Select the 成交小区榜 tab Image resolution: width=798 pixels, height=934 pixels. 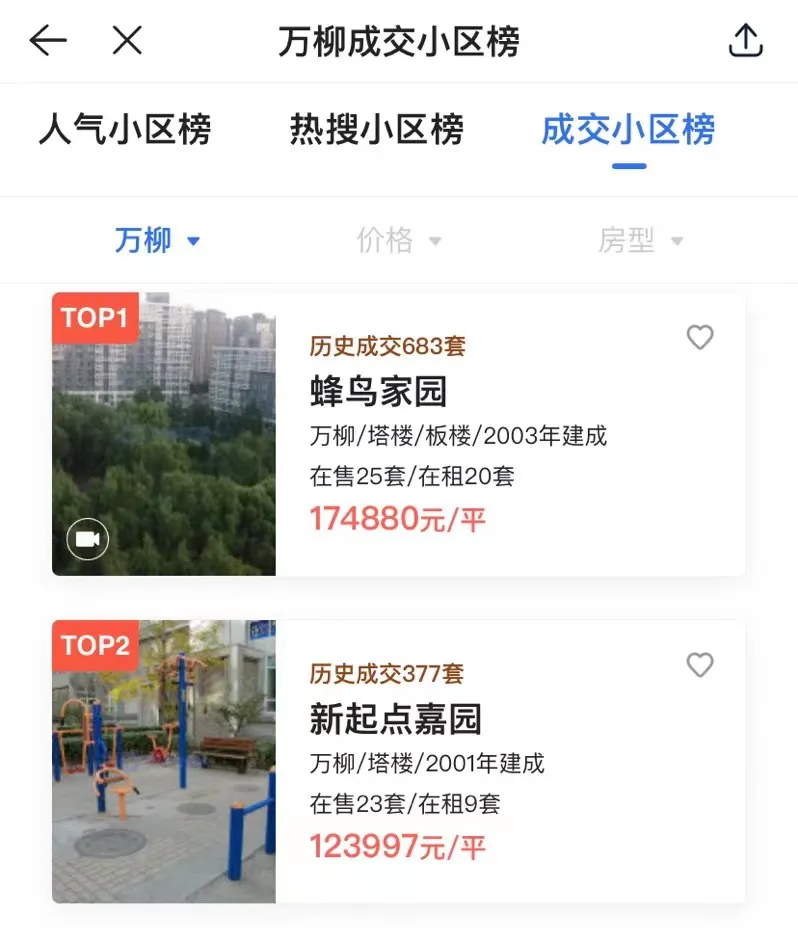pos(627,130)
